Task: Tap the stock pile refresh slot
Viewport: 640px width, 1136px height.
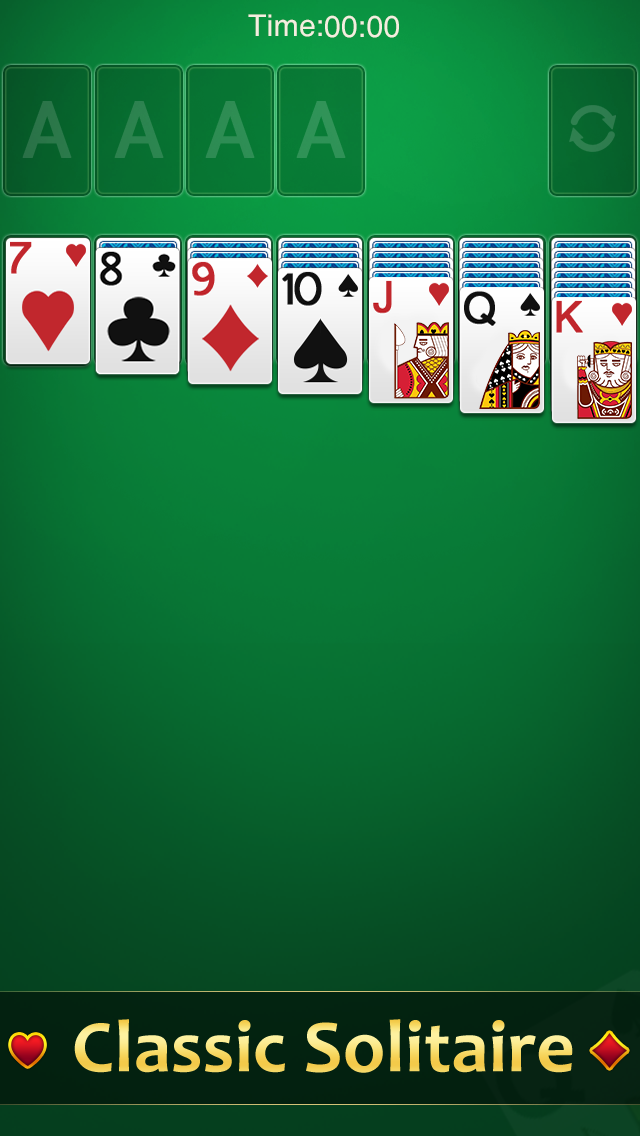Action: (x=592, y=130)
